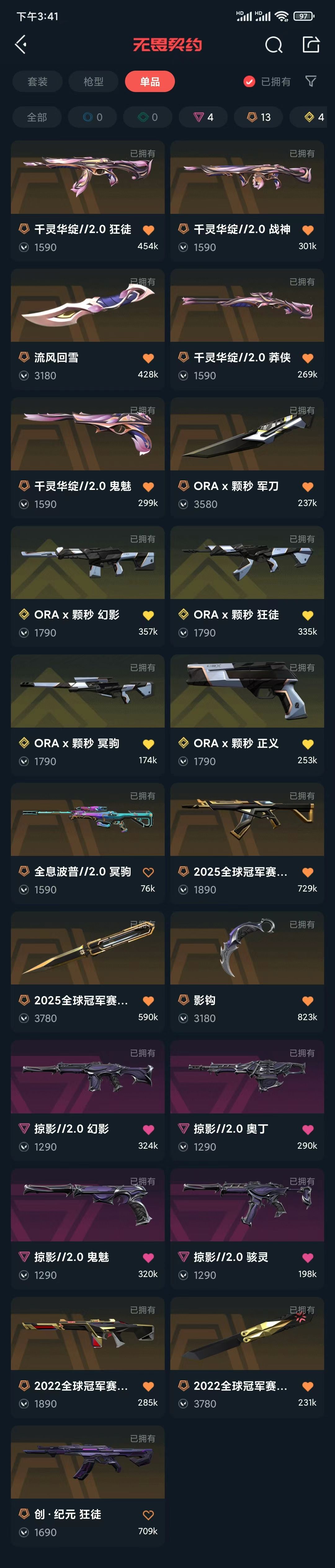This screenshot has height=1568, width=335.
Task: Like the 全息波普//2.0 冥驹 skin
Action: [148, 872]
